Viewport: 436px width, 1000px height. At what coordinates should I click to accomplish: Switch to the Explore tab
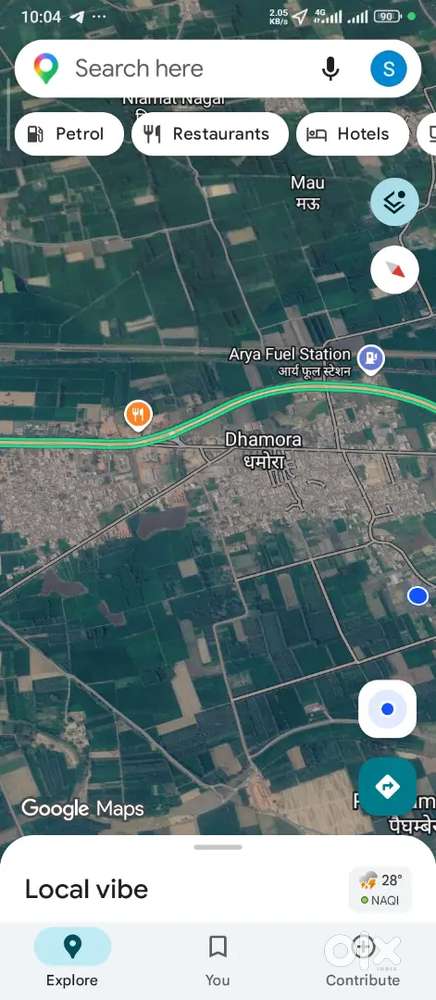point(72,957)
